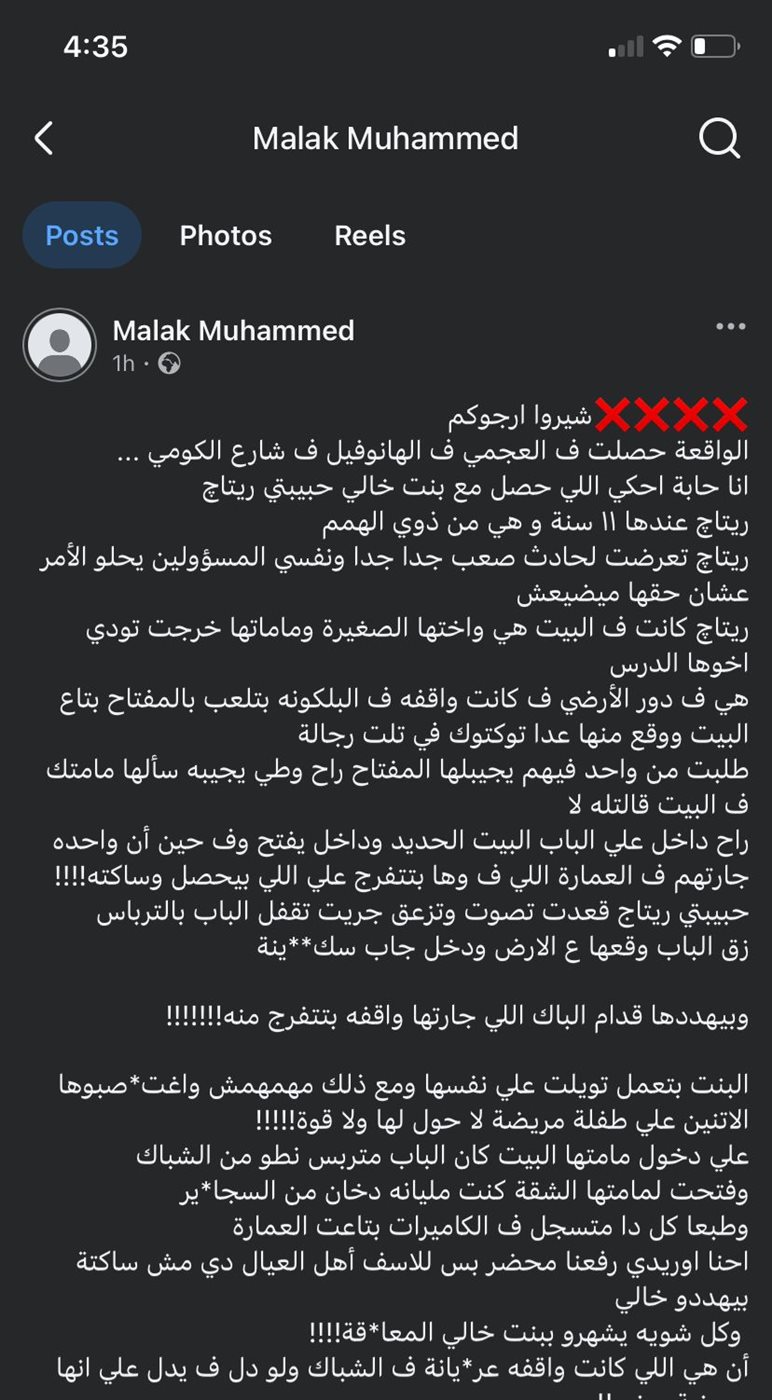Tap the globe audience icon under the post author
Viewport: 772px width, 1400px height.
click(x=170, y=364)
